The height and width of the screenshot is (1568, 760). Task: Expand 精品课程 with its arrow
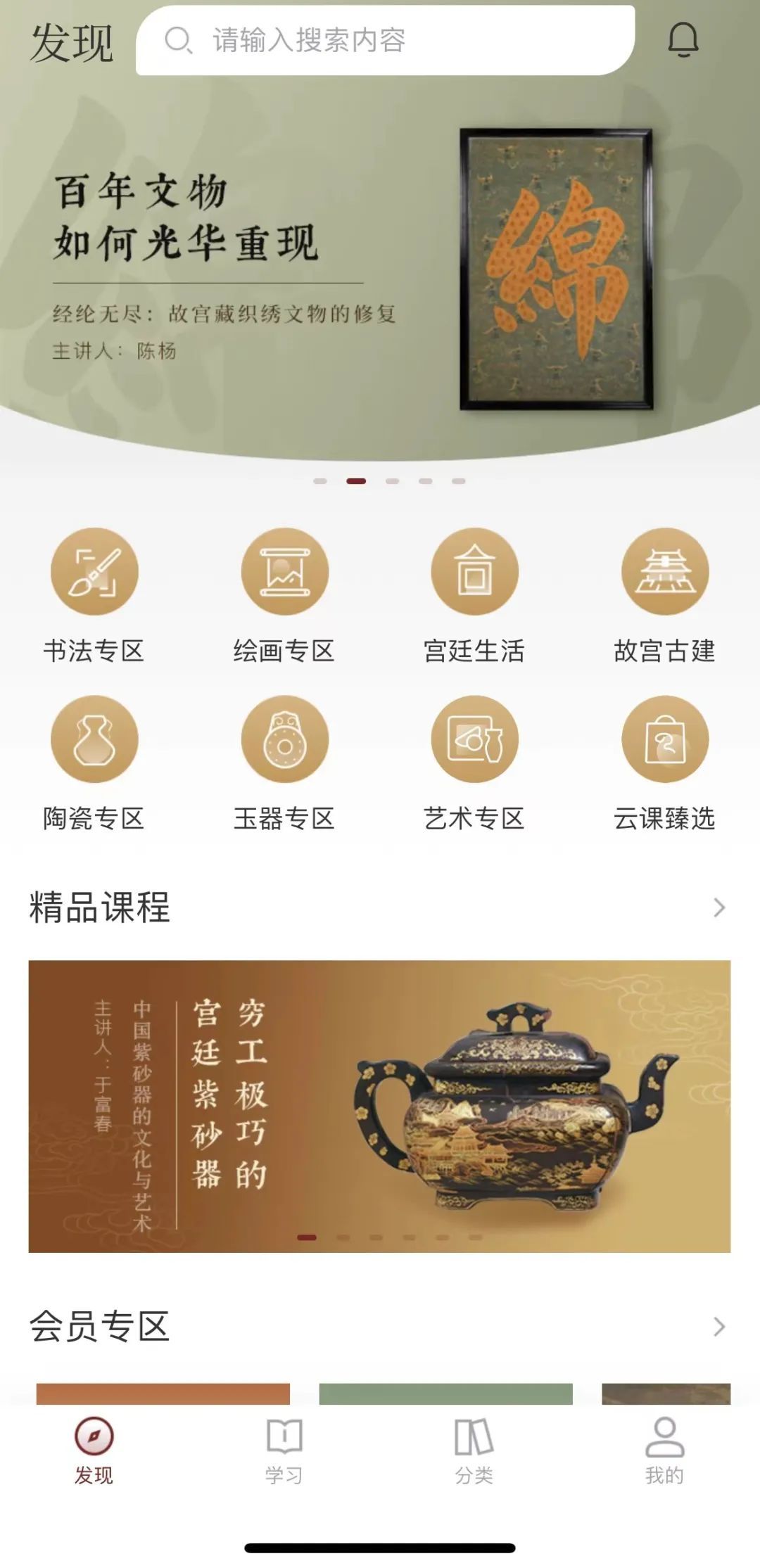point(718,907)
